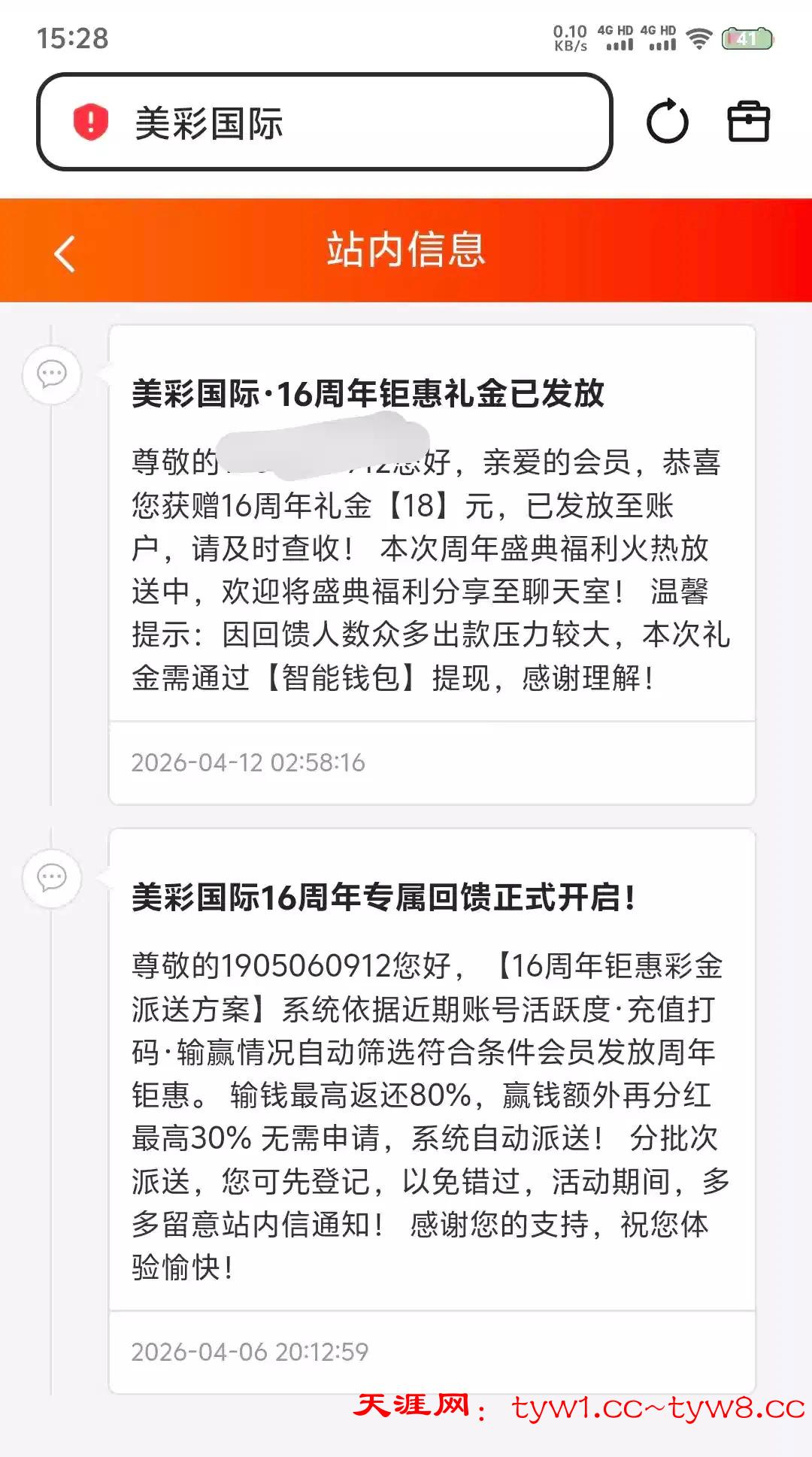Reload the page with the refresh icon

click(667, 122)
